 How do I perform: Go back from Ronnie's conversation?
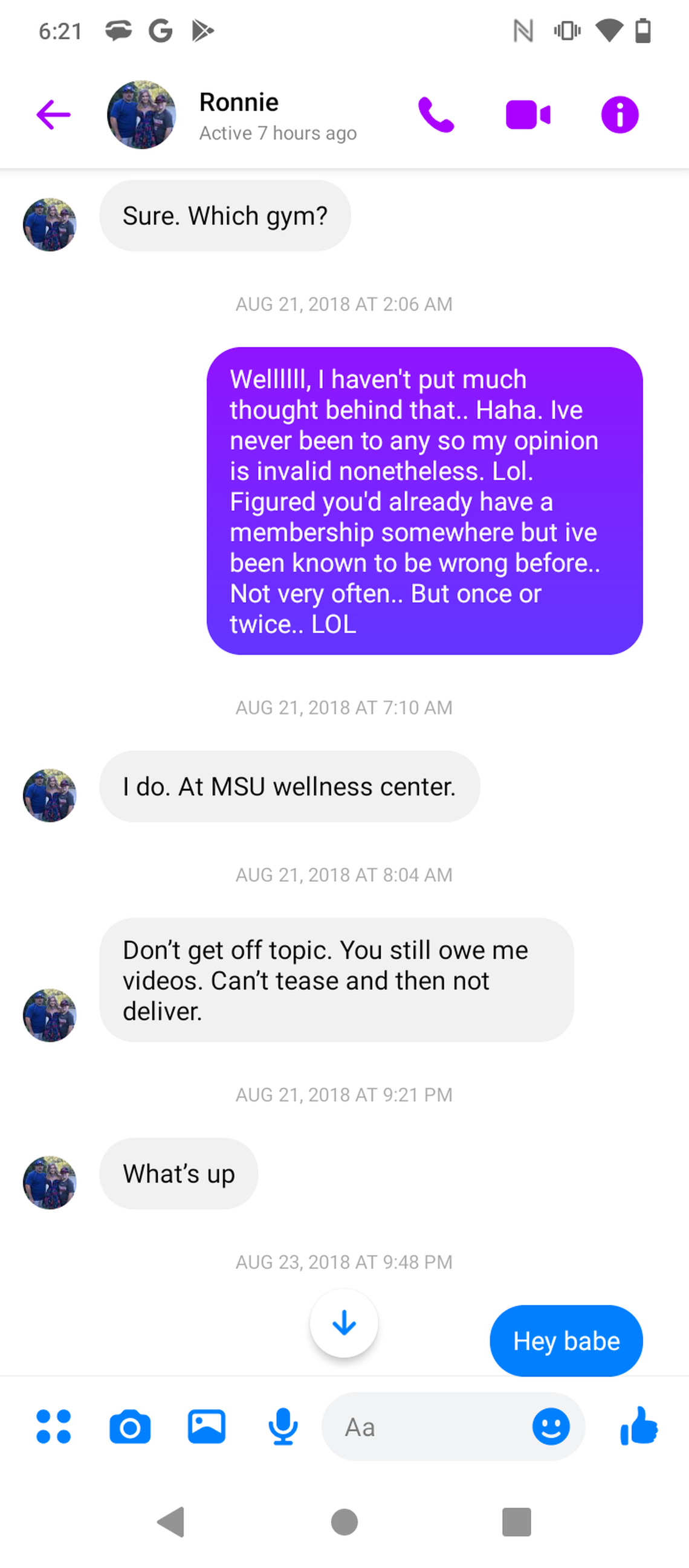(54, 115)
